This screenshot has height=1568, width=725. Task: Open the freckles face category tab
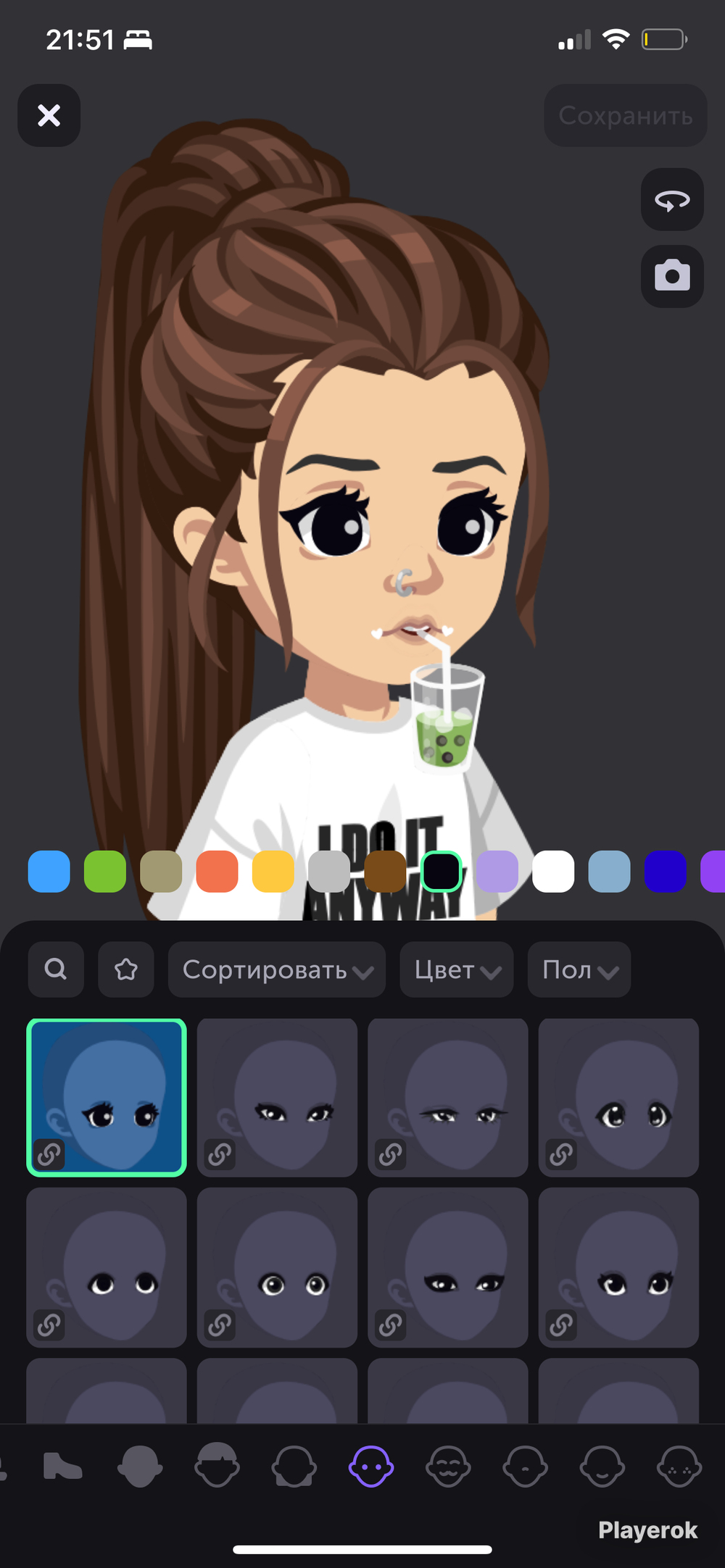click(679, 1467)
